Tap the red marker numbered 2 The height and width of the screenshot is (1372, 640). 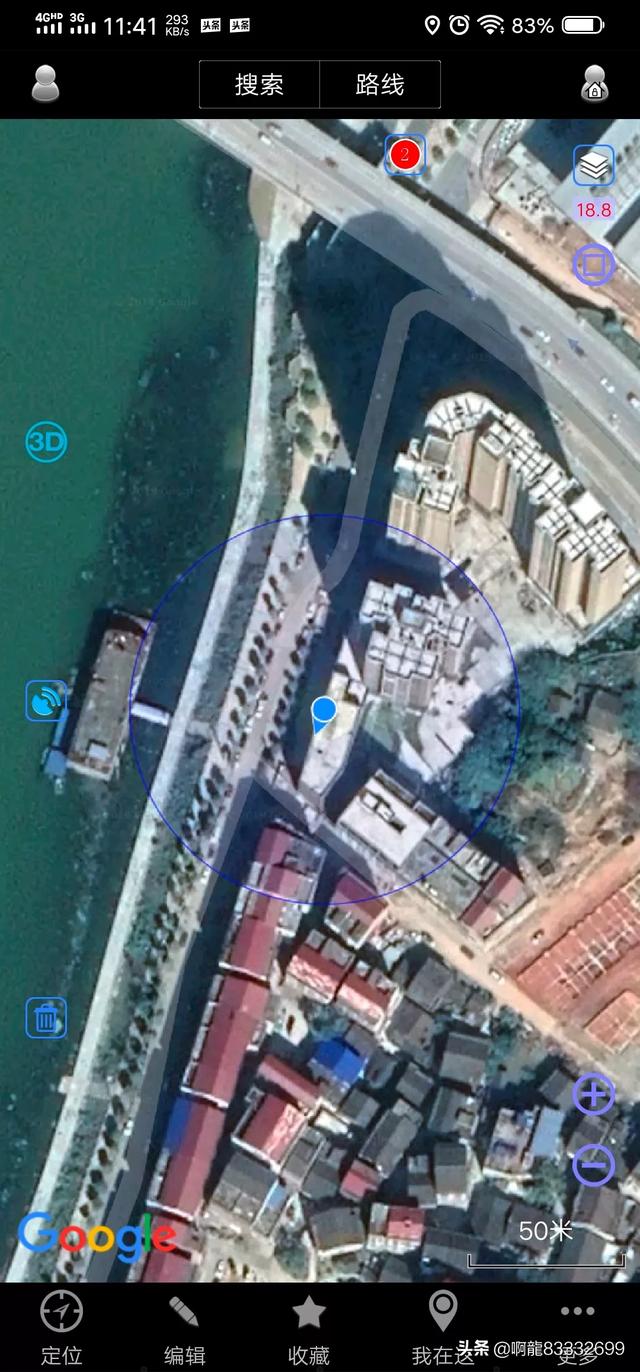[405, 154]
